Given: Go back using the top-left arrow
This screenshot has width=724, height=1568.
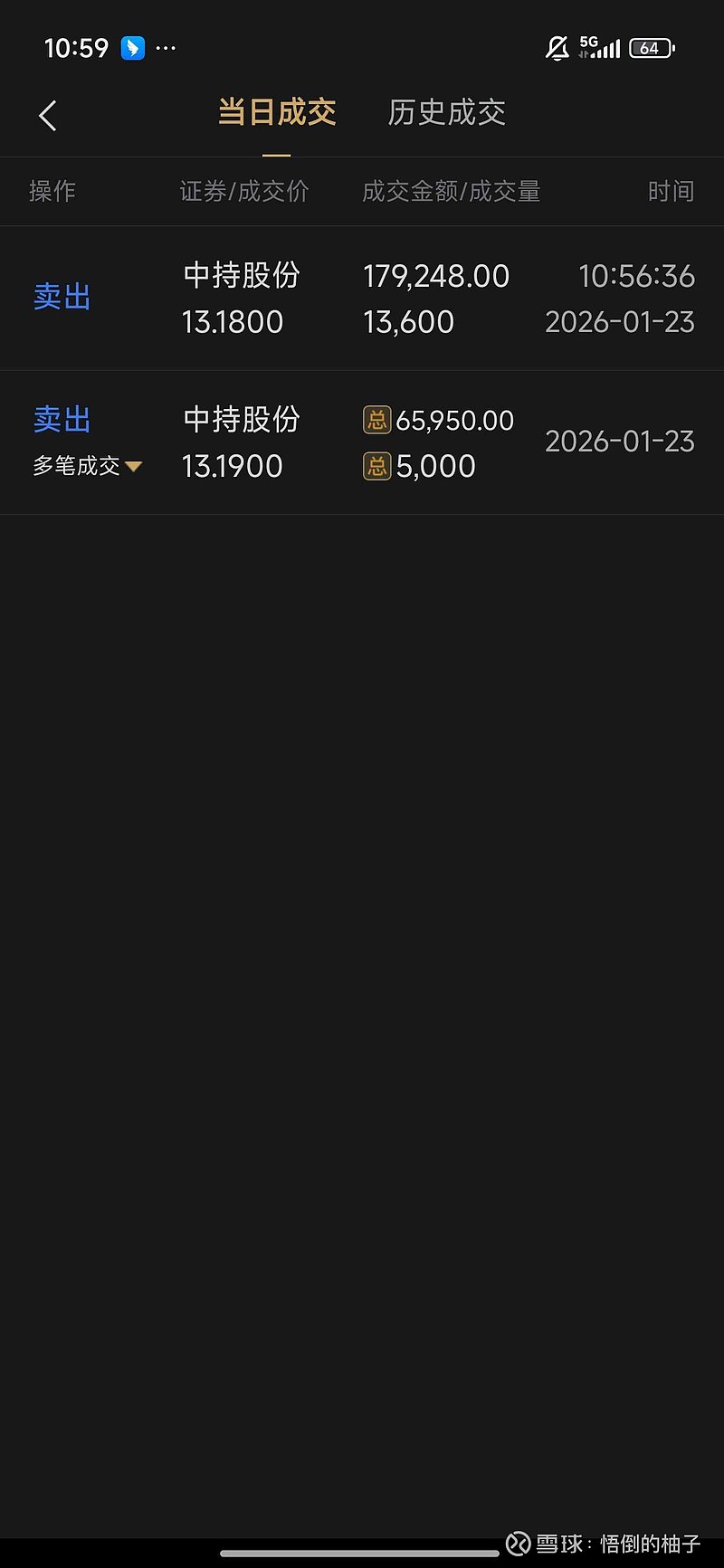Looking at the screenshot, I should [x=48, y=116].
